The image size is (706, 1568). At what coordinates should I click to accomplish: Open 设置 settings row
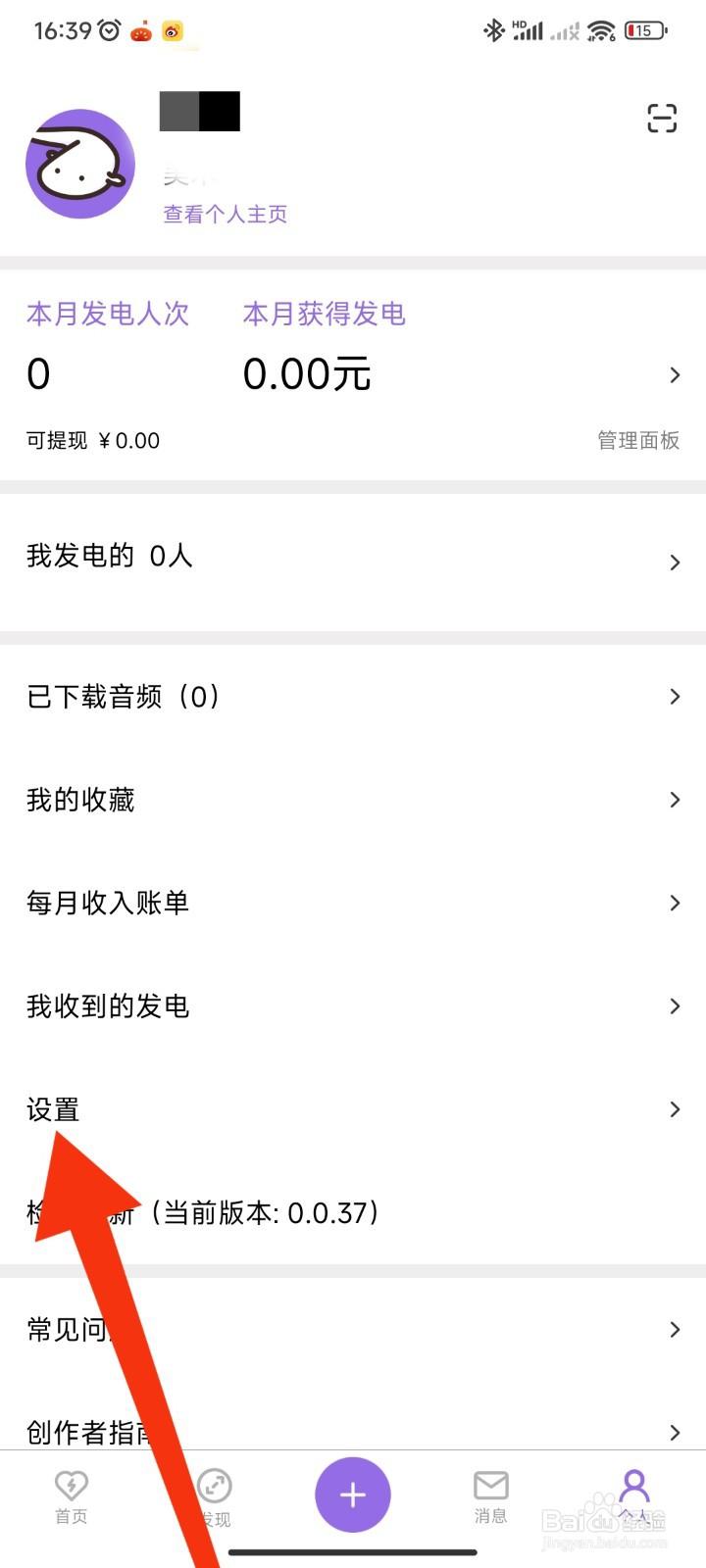[x=353, y=1109]
